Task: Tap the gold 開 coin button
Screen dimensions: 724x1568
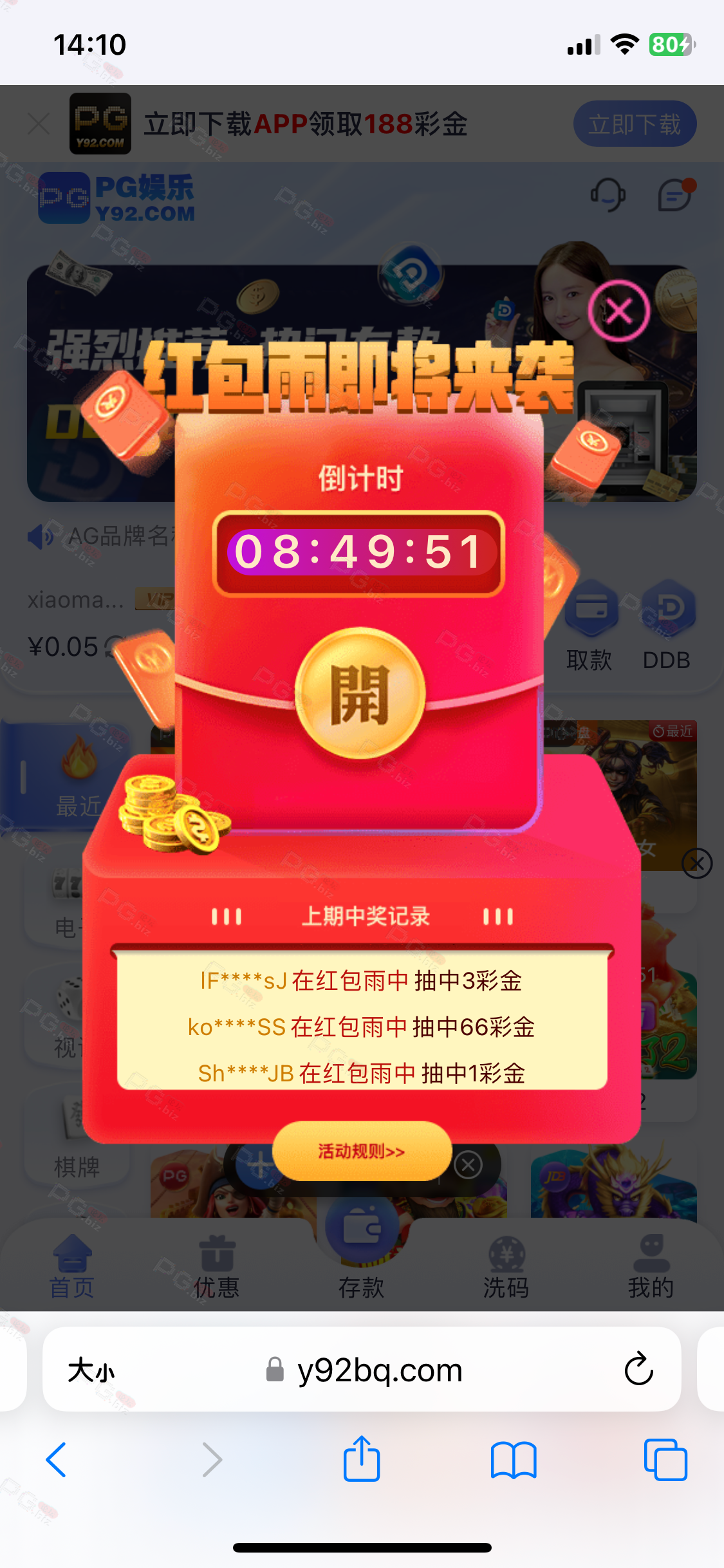Action: (x=360, y=693)
